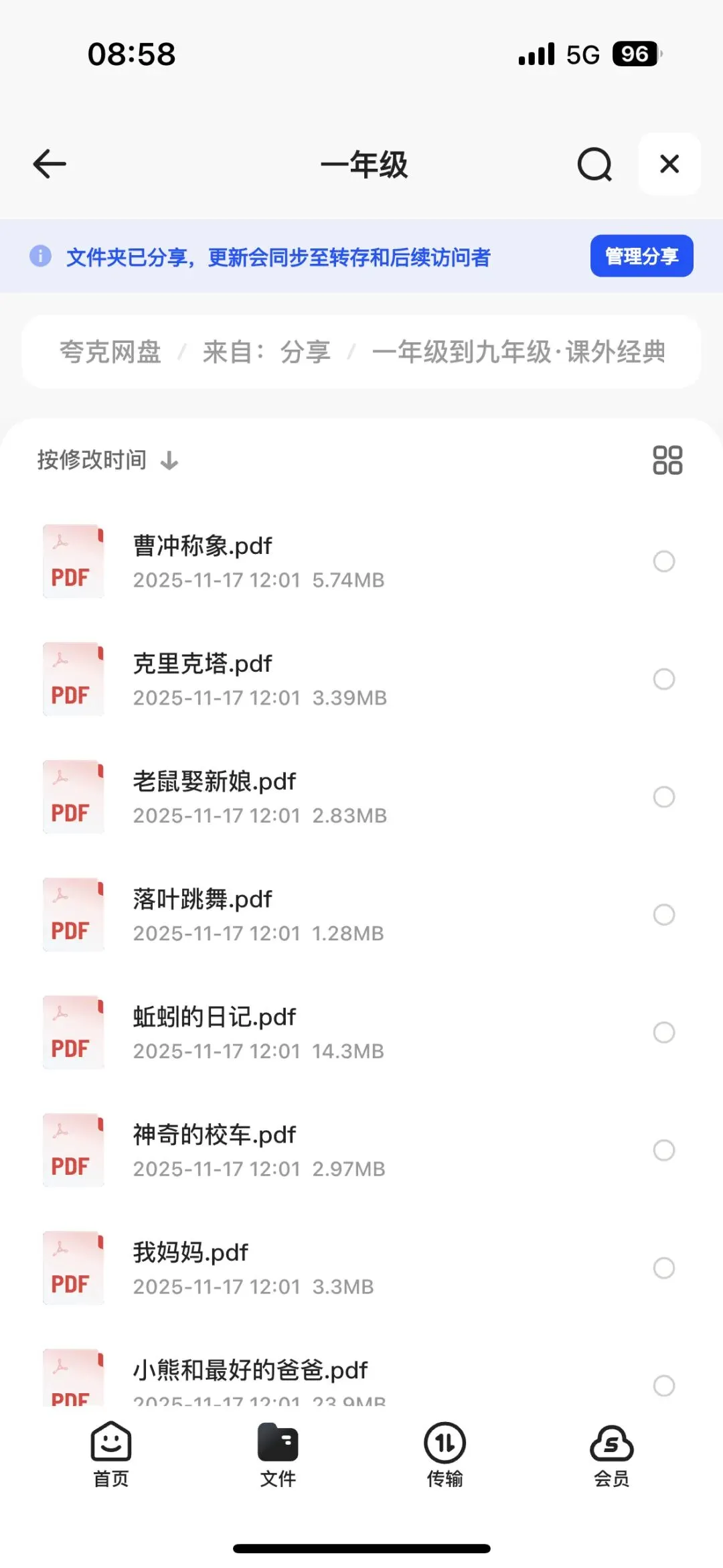Tap the 管理分享 button
The width and height of the screenshot is (723, 1568).
click(x=641, y=256)
